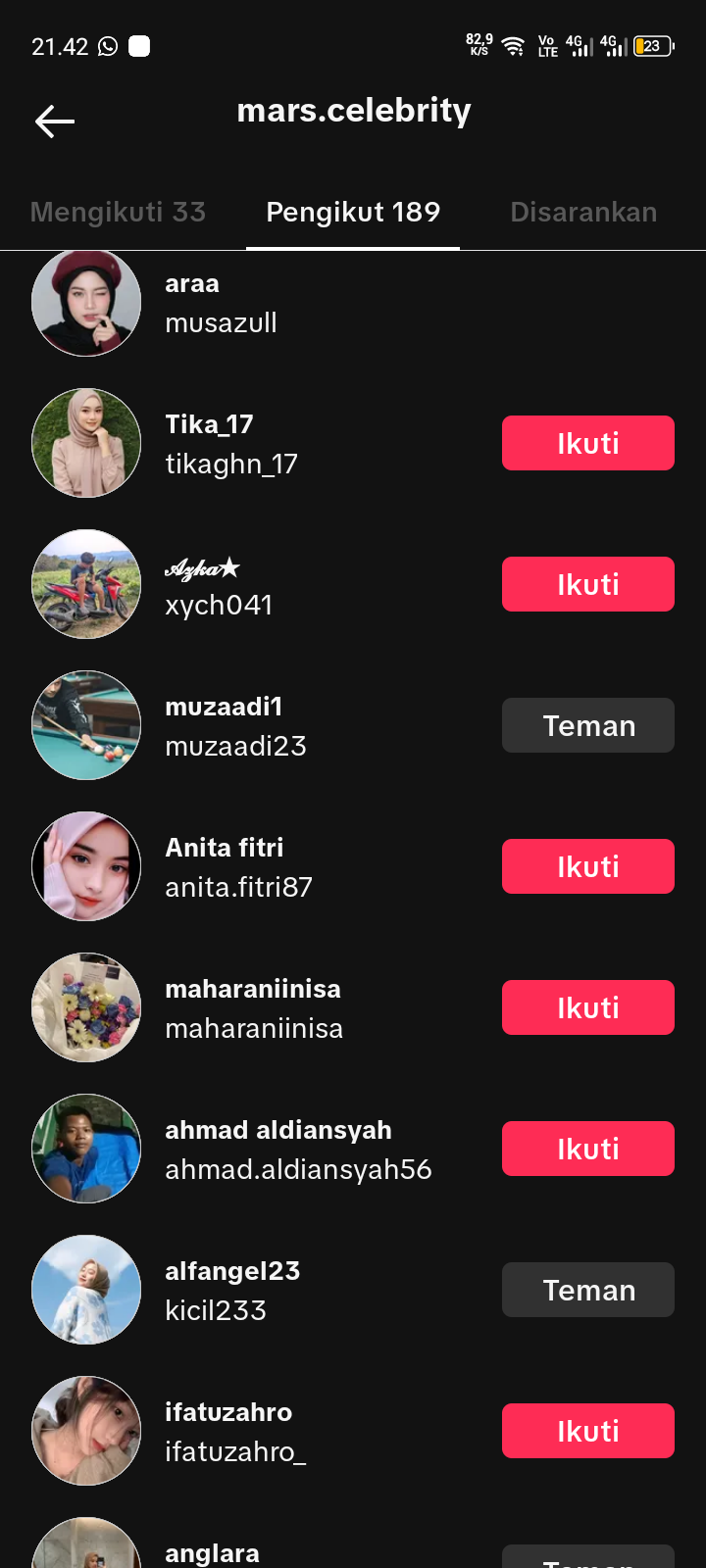
Task: Open Anita fitri's avatar
Action: point(86,866)
